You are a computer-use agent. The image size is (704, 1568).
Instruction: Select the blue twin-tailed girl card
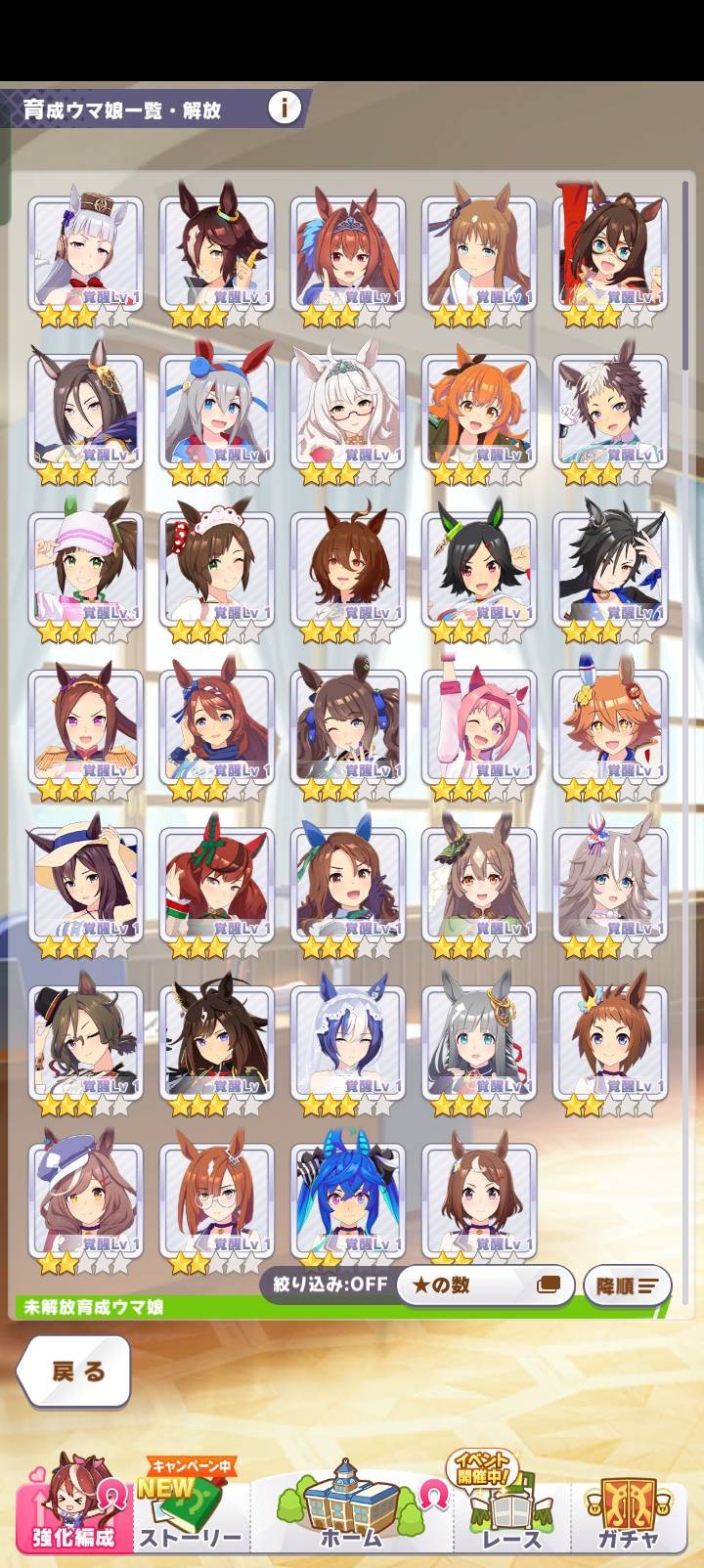coord(347,1198)
